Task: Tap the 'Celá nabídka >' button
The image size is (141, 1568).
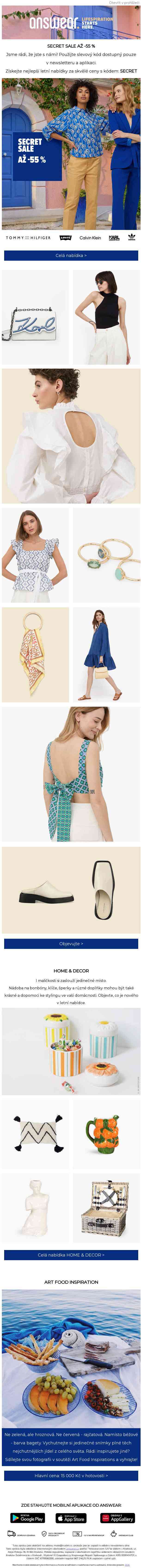Action: click(x=70, y=256)
